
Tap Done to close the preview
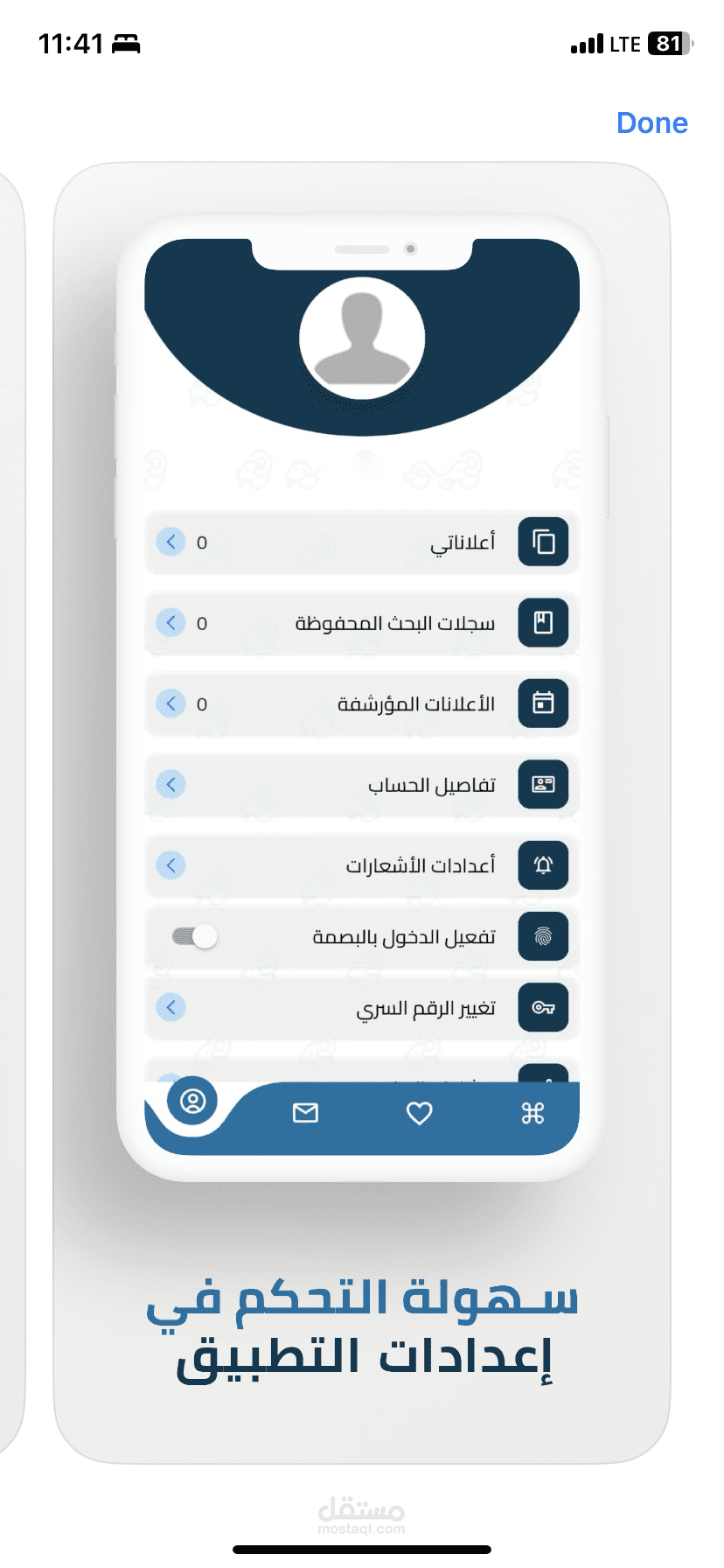click(x=652, y=123)
